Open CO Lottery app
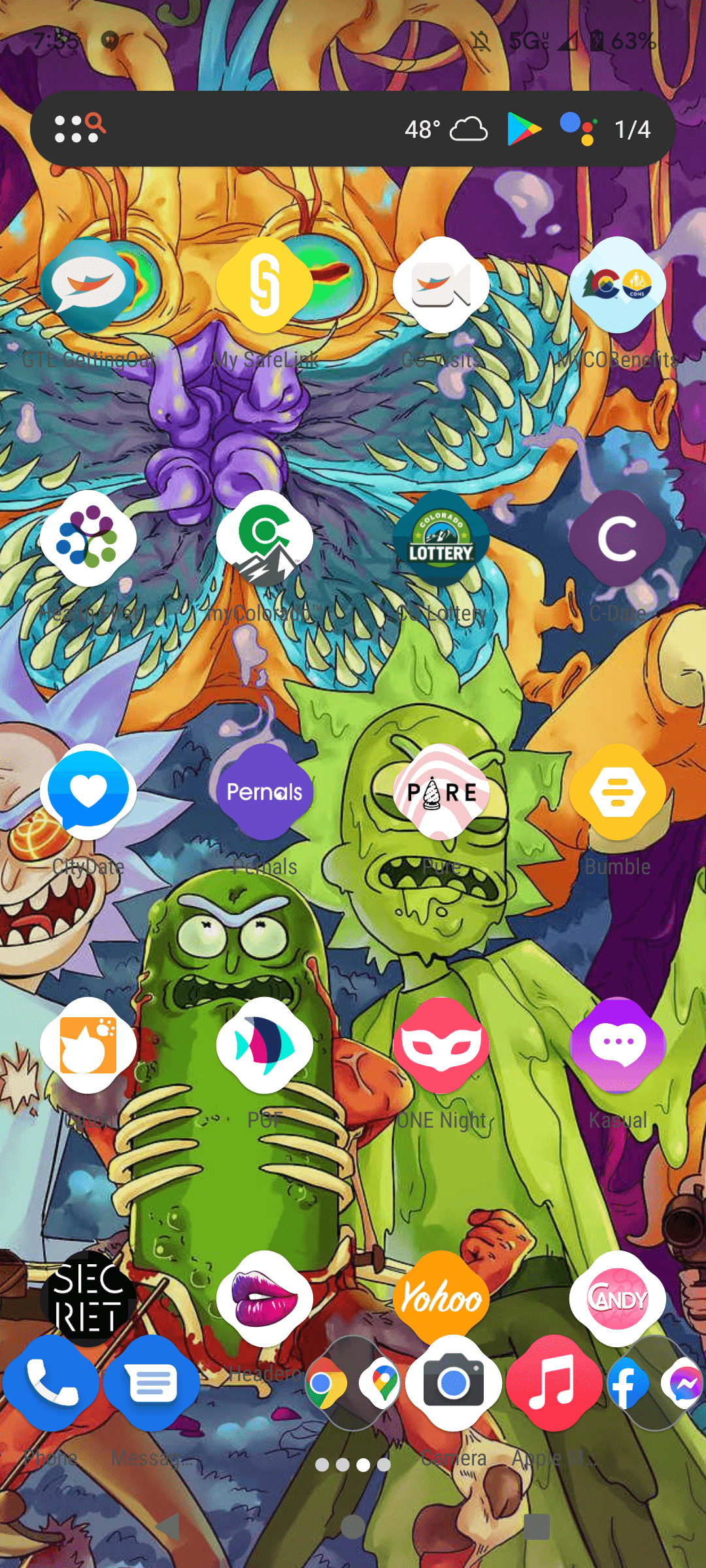Image resolution: width=706 pixels, height=1568 pixels. tap(441, 539)
